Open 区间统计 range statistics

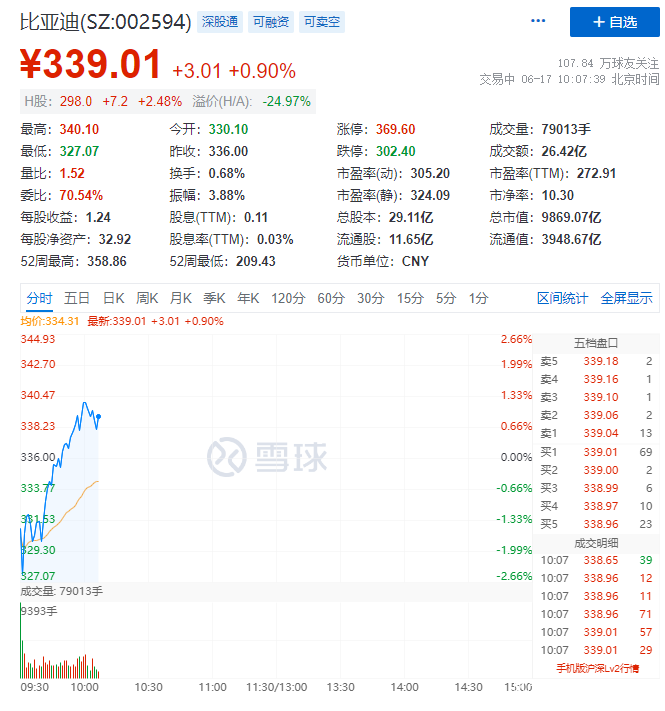[x=563, y=298]
